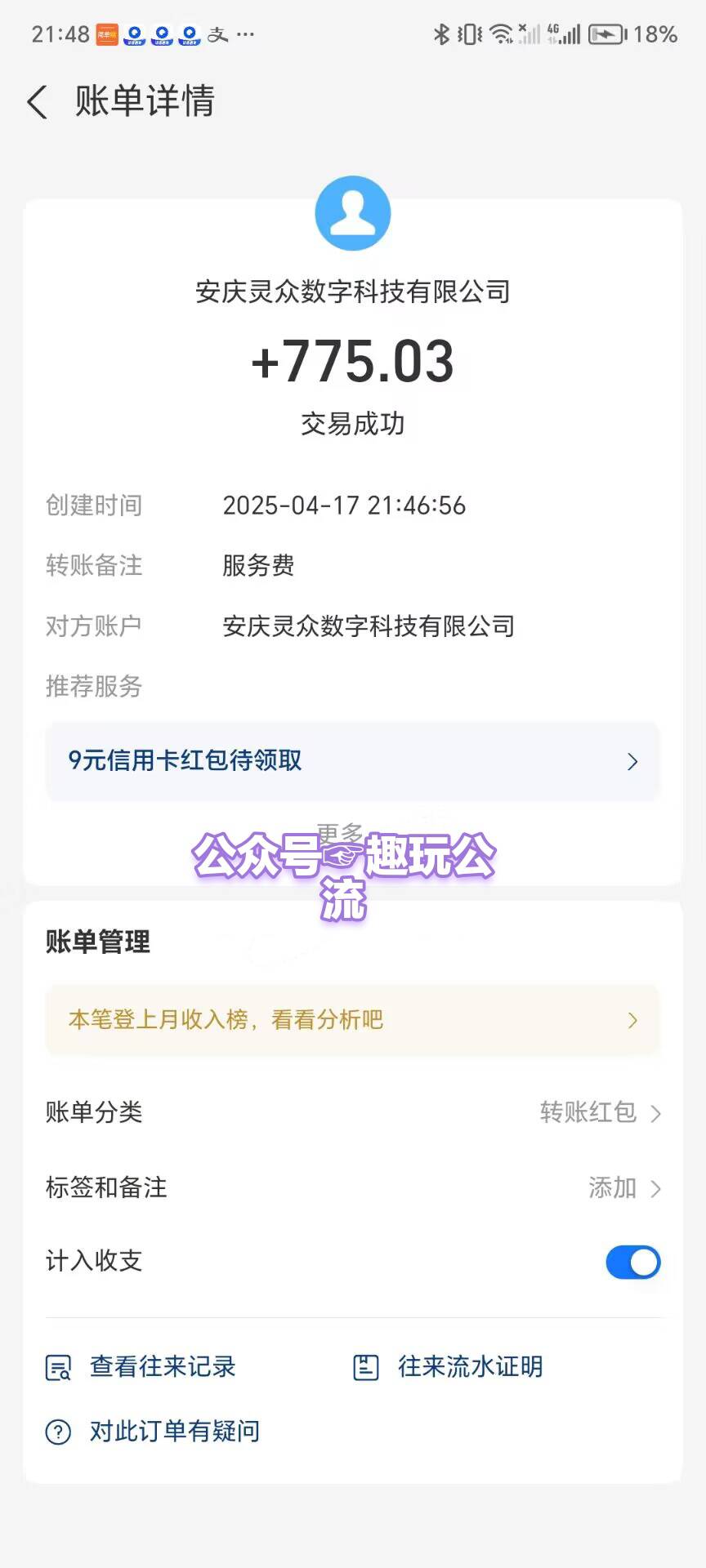Go back from the 账单详情 page
Screen dimensions: 706x1568
point(38,102)
